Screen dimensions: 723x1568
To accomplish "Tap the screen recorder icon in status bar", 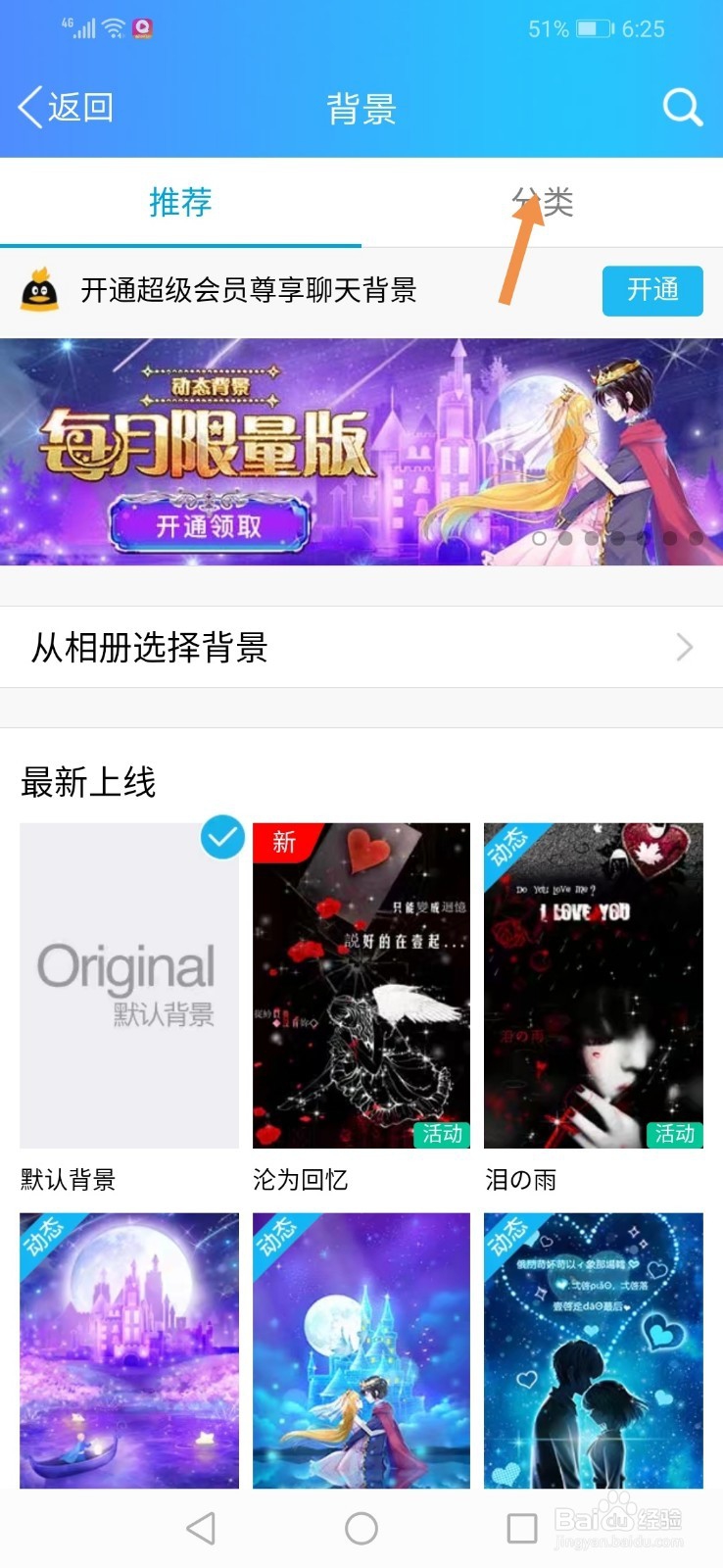I will (140, 27).
